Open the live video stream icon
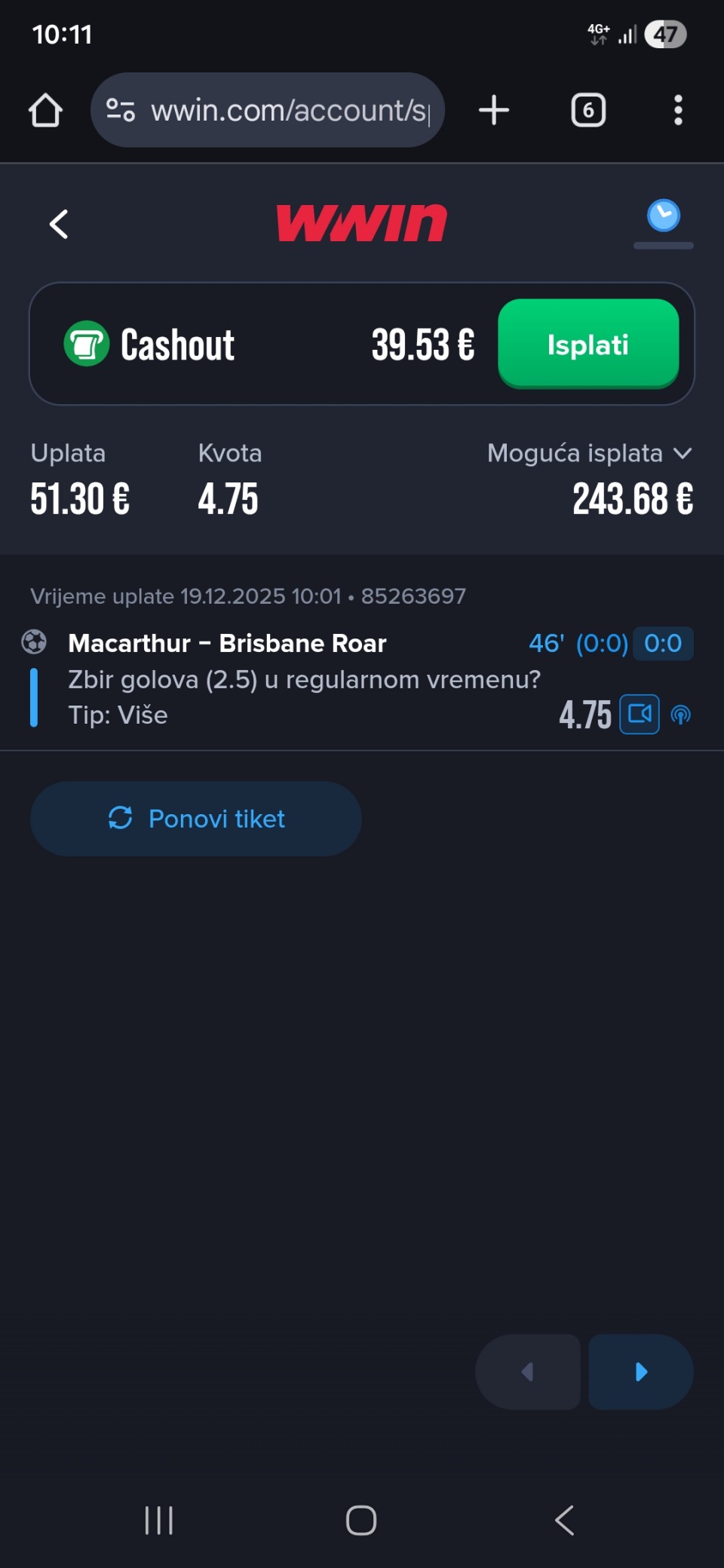724x1568 pixels. coord(640,714)
